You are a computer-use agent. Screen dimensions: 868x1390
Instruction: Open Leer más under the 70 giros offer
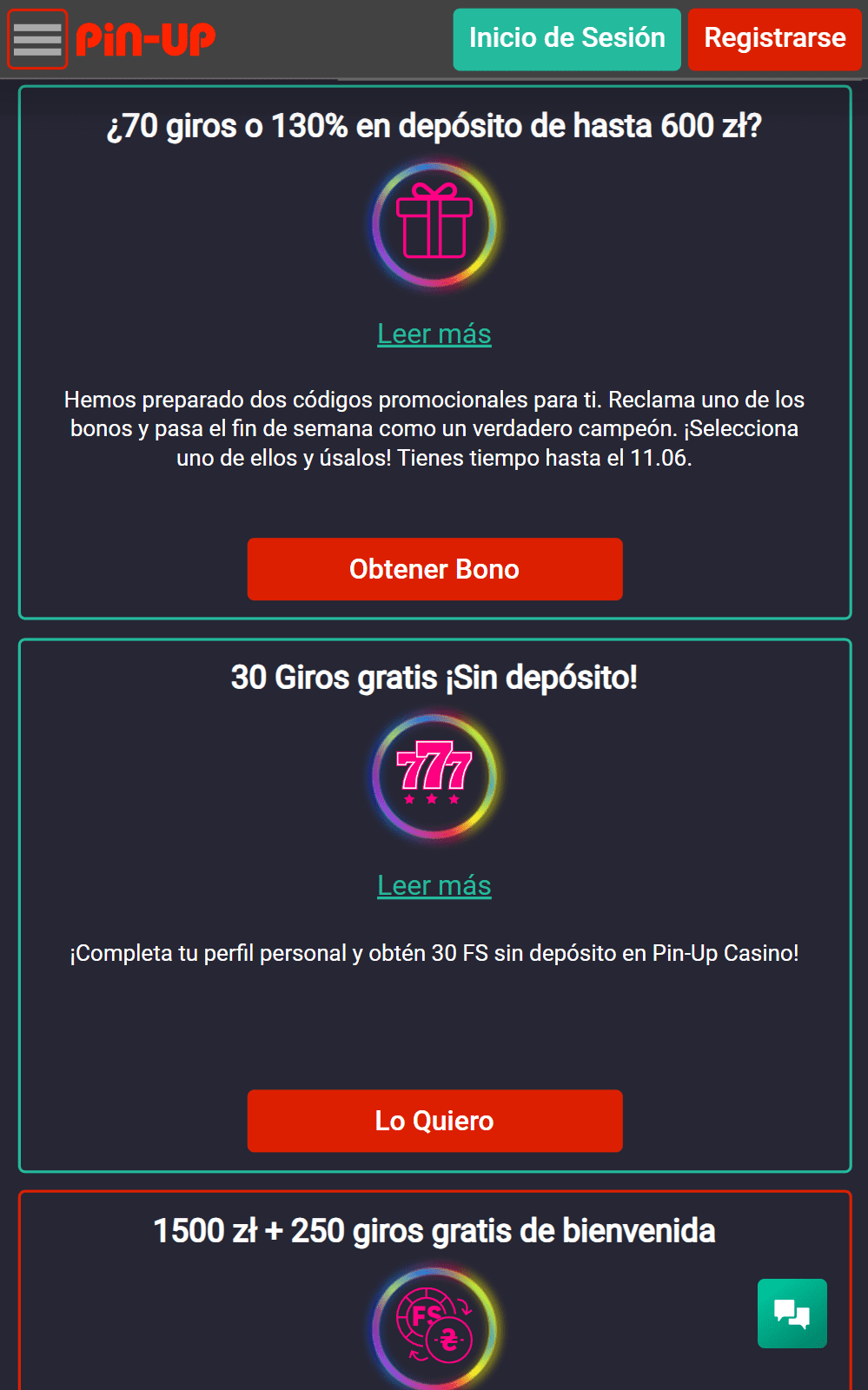(434, 334)
